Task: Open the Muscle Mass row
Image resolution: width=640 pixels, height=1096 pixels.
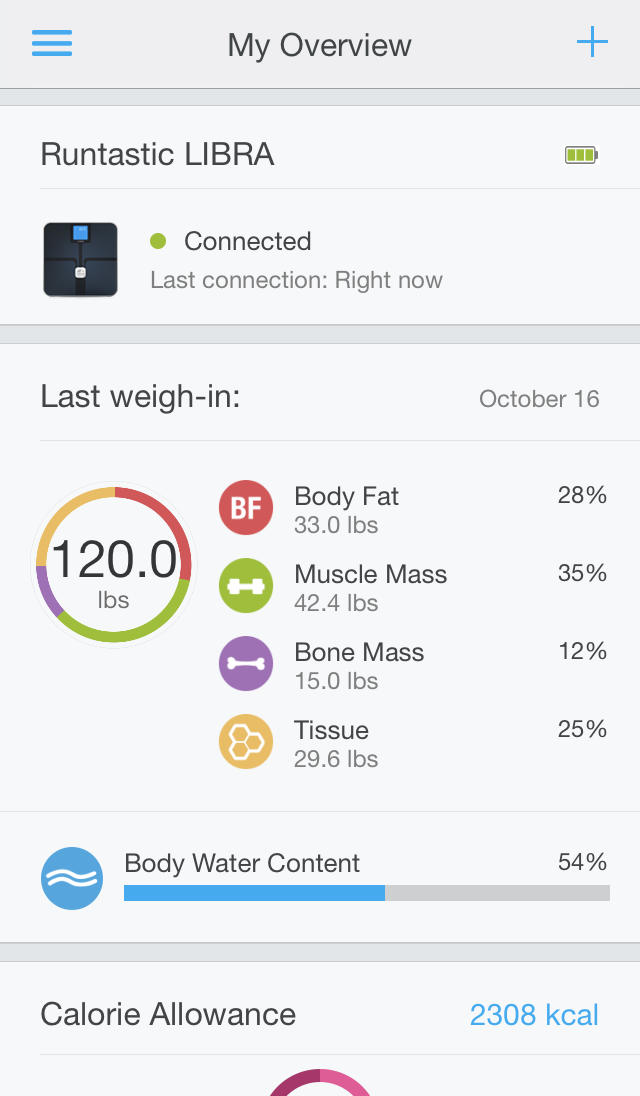Action: pos(412,586)
